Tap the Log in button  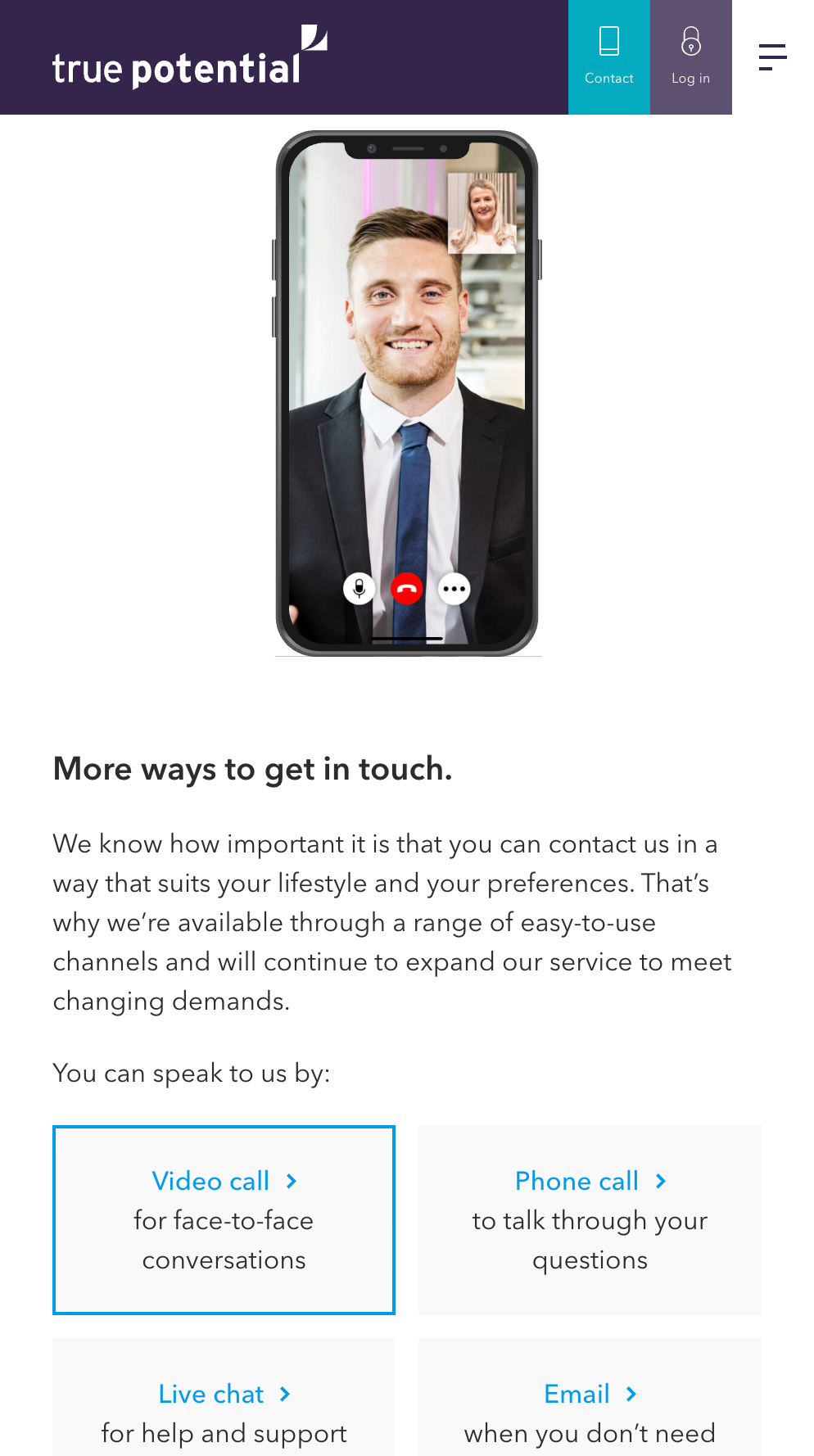pyautogui.click(x=690, y=57)
